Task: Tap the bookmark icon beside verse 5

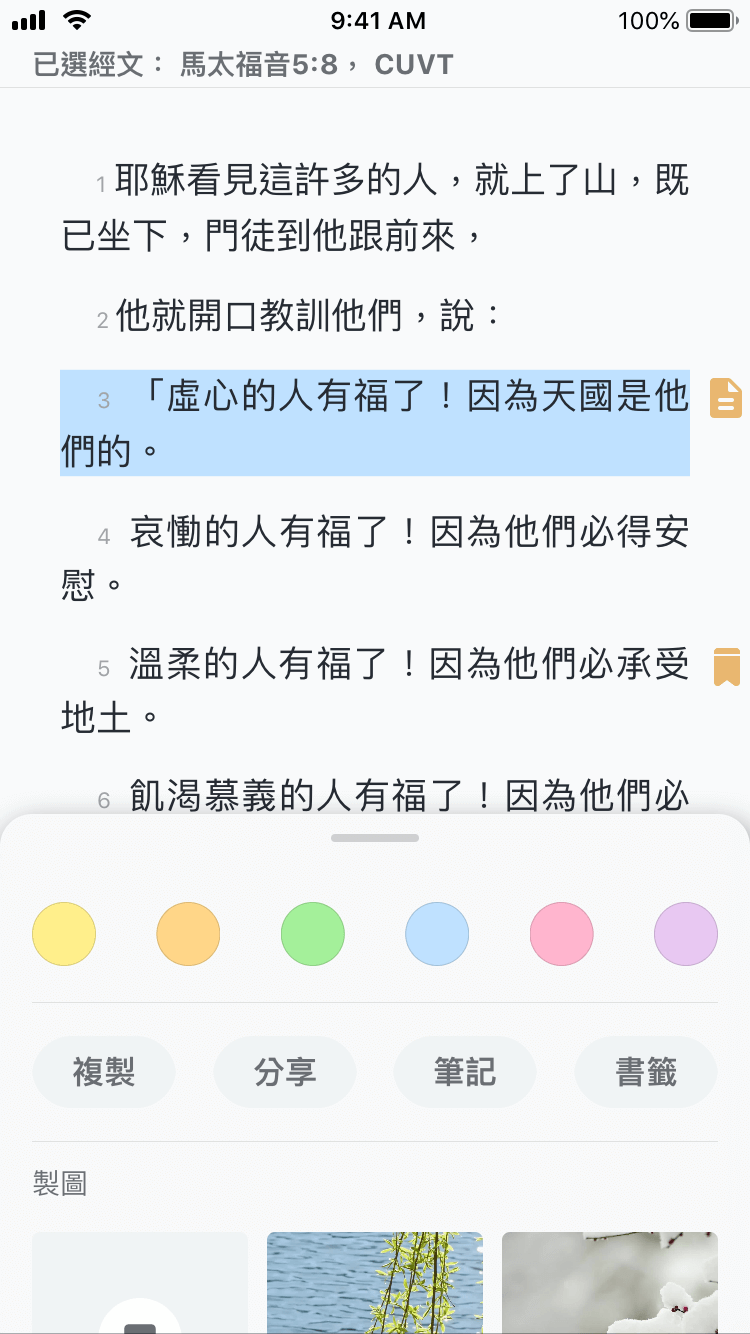Action: 727,666
